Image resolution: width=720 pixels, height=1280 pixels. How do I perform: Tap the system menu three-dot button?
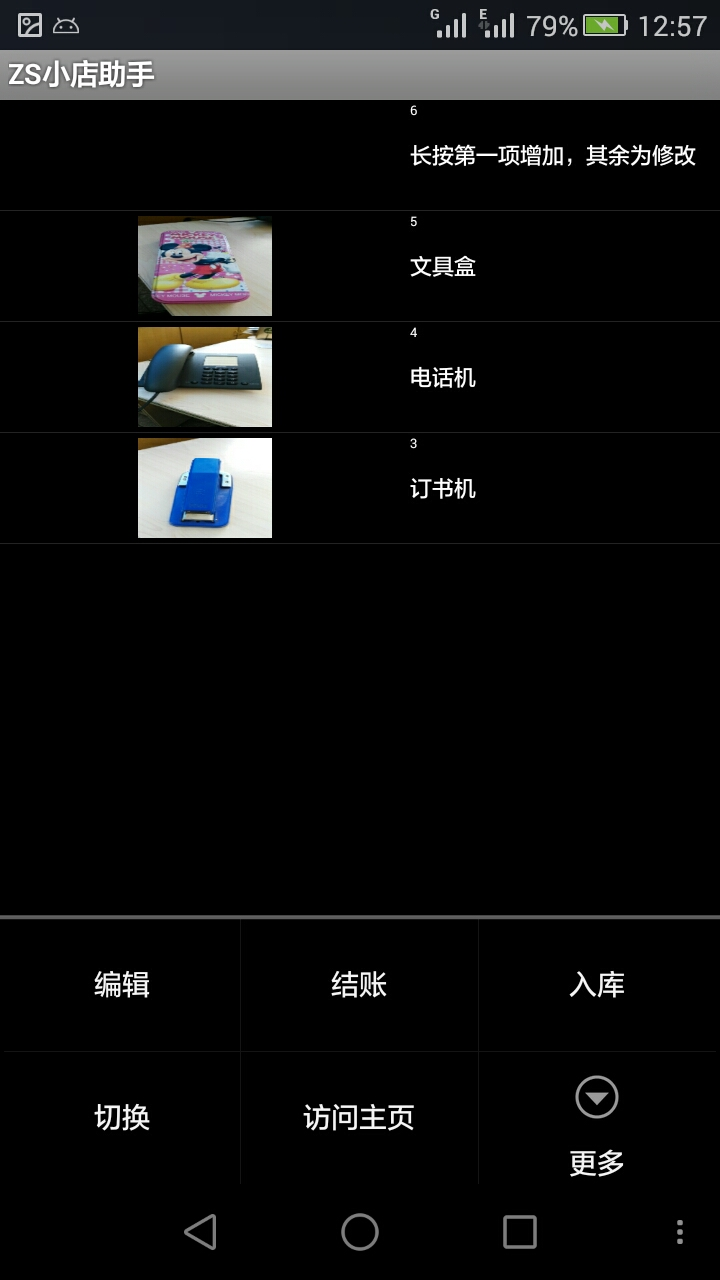pyautogui.click(x=680, y=1232)
